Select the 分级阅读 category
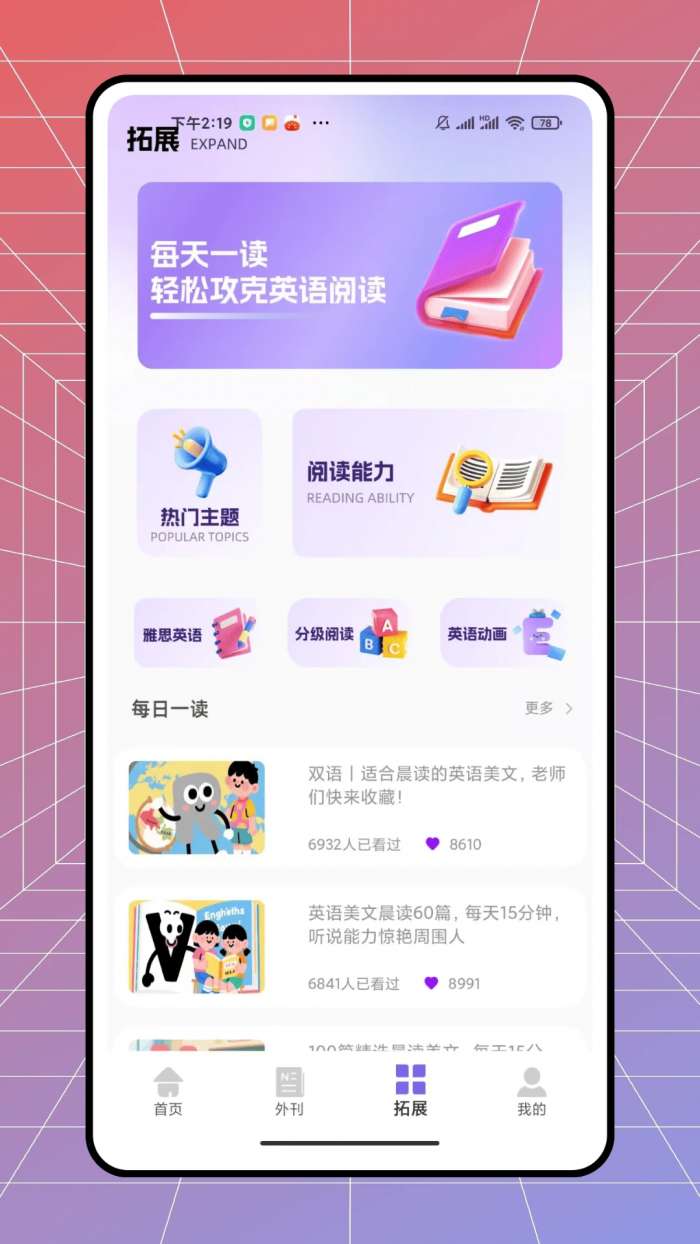700x1244 pixels. pos(349,634)
